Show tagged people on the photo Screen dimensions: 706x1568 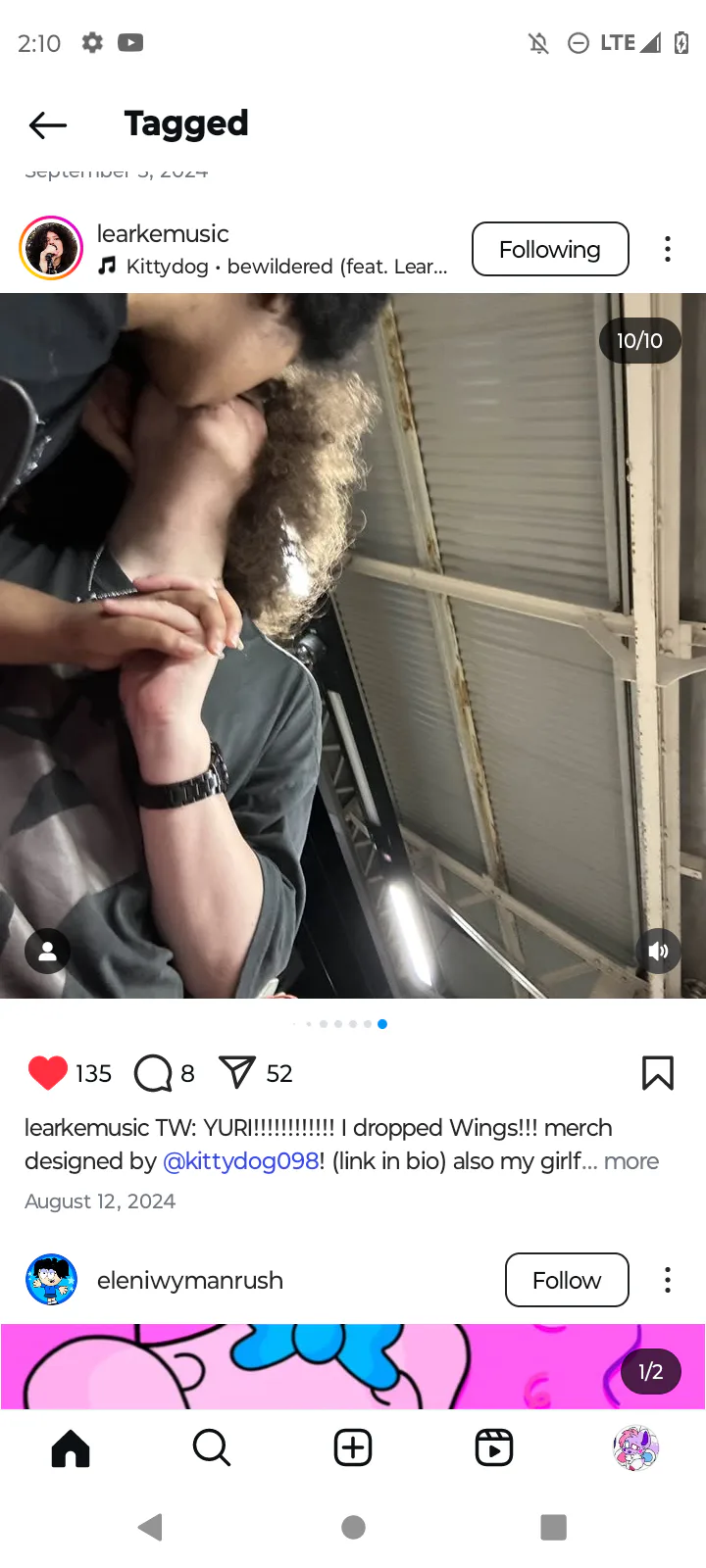pyautogui.click(x=47, y=951)
